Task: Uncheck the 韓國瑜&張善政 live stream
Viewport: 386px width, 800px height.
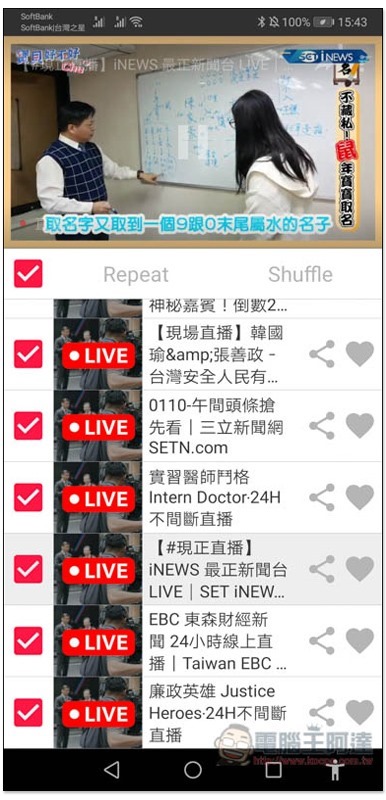Action: (x=28, y=354)
